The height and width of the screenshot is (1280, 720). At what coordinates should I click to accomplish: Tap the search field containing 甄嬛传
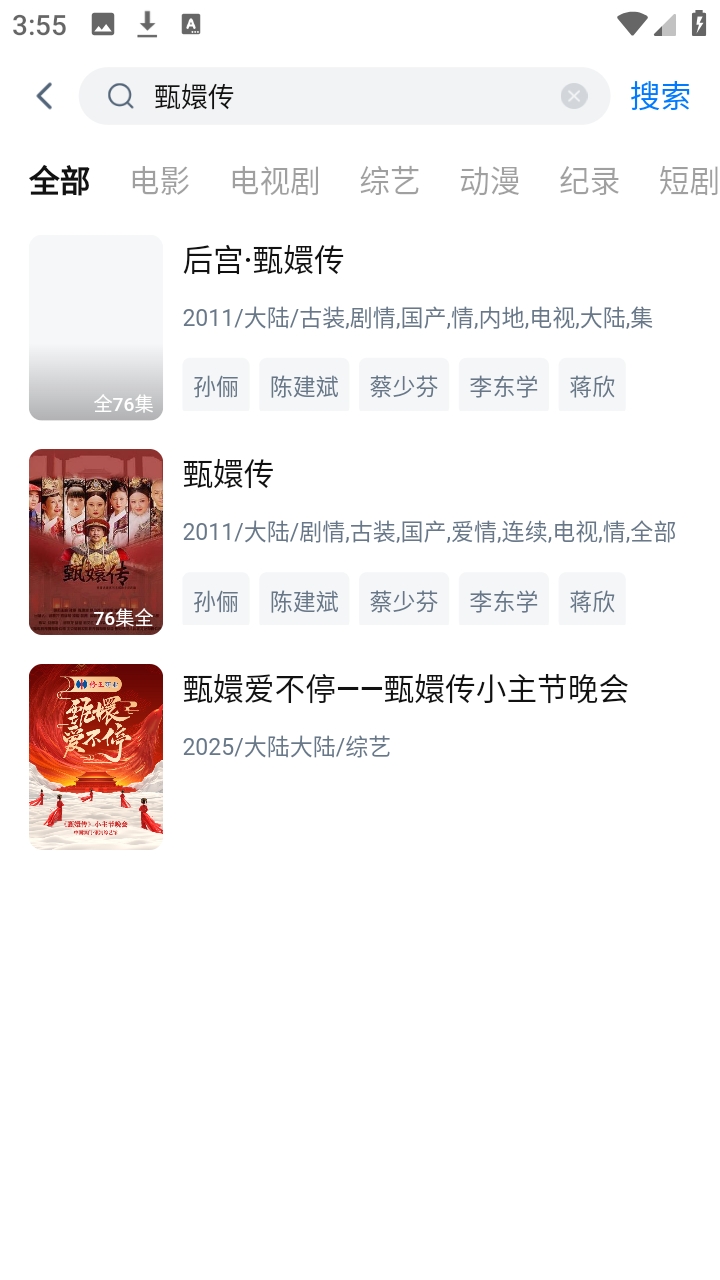click(340, 96)
